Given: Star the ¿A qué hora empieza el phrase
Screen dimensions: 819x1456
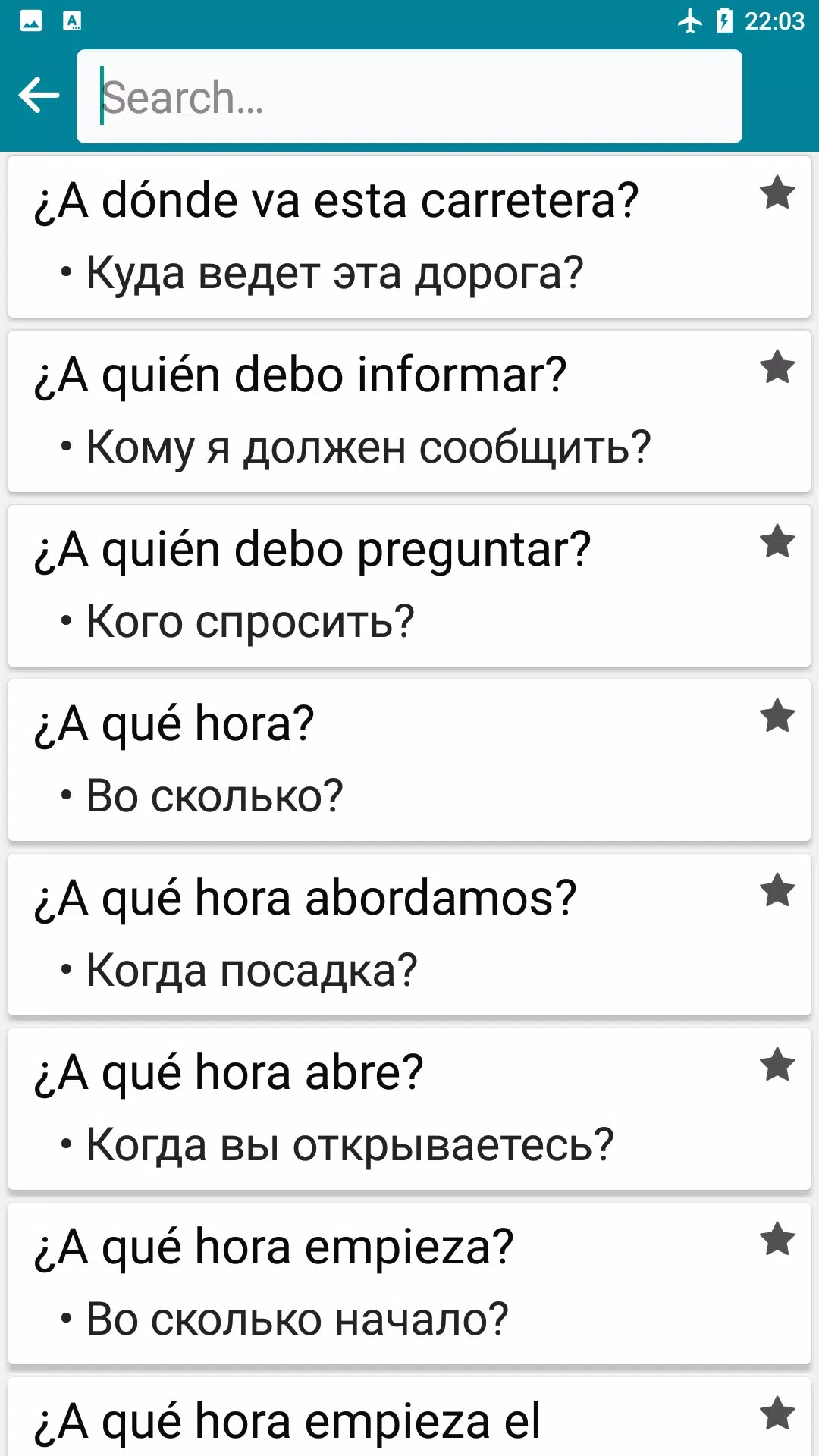Looking at the screenshot, I should tap(777, 1414).
